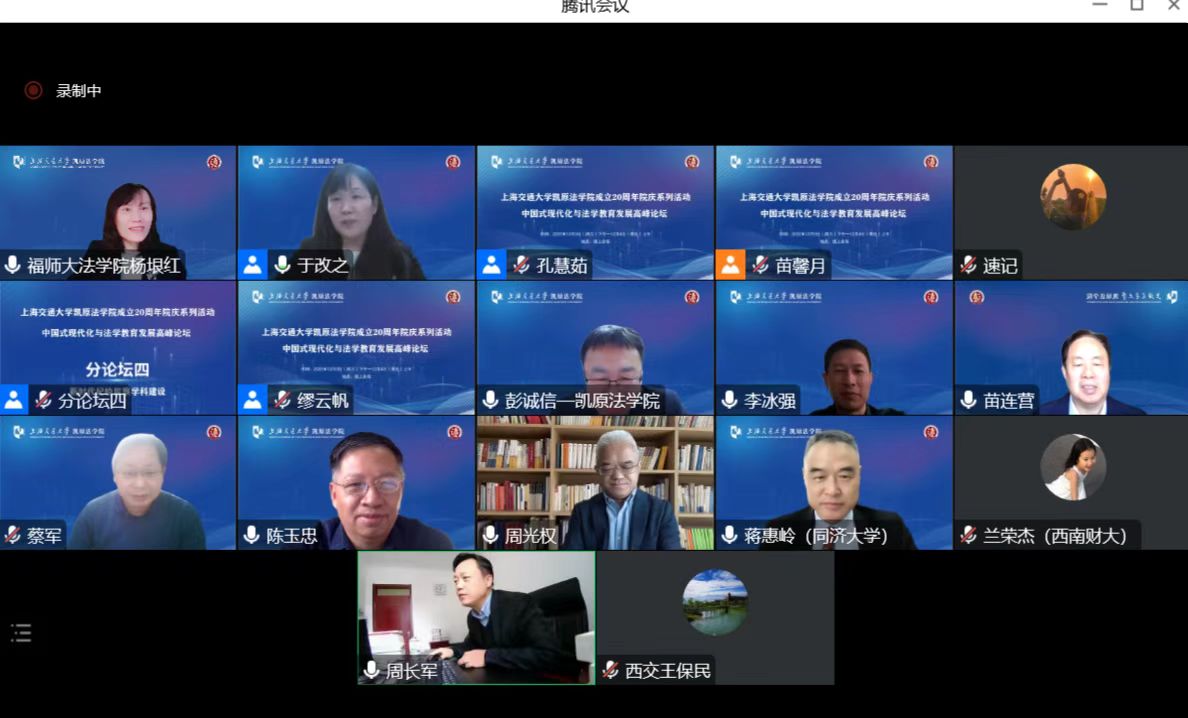Select 福师大法学院杨垠红's video tile
The height and width of the screenshot is (718, 1188).
[x=118, y=212]
